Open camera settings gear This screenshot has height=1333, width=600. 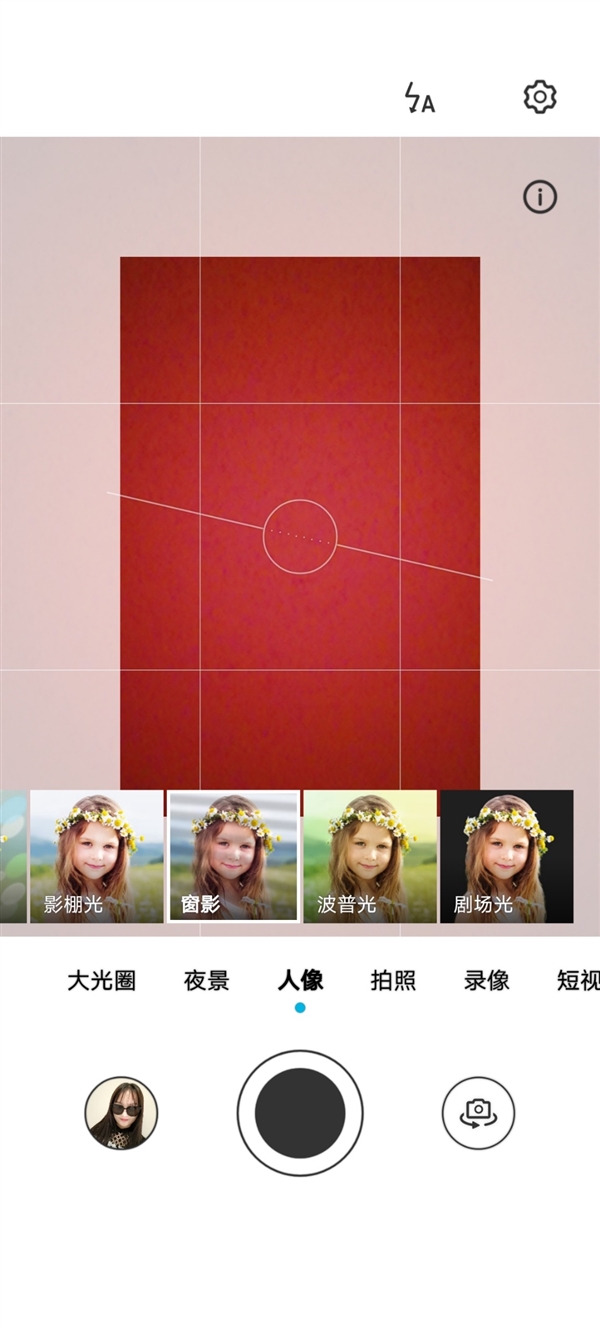[540, 97]
